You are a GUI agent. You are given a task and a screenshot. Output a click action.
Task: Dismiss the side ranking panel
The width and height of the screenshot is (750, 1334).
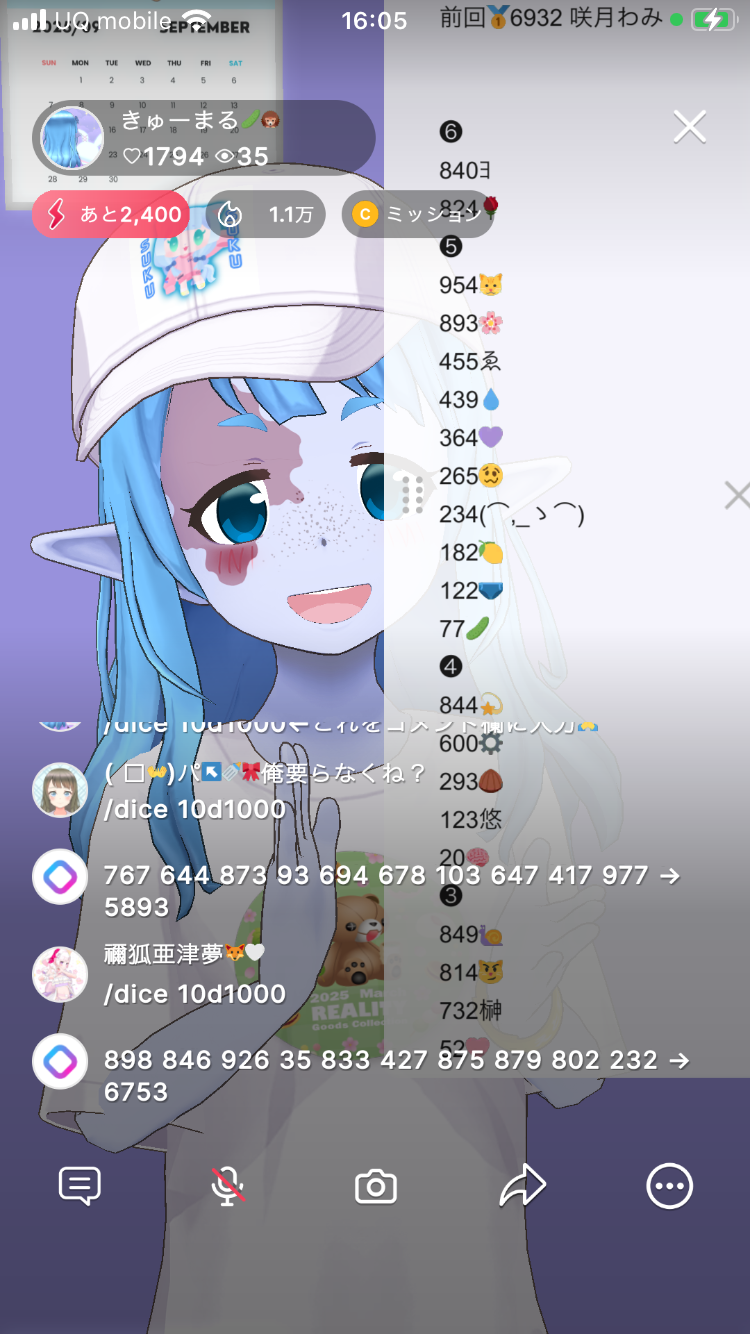[x=736, y=494]
